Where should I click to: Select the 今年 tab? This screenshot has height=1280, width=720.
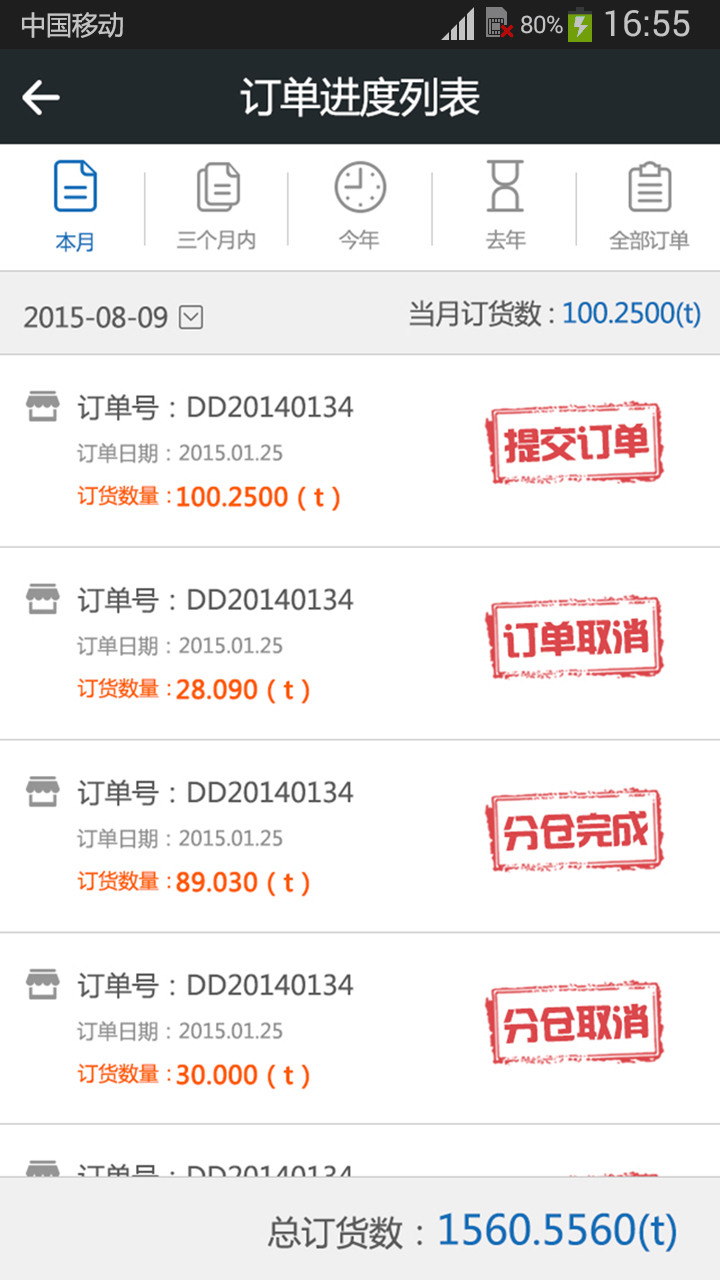pyautogui.click(x=360, y=207)
